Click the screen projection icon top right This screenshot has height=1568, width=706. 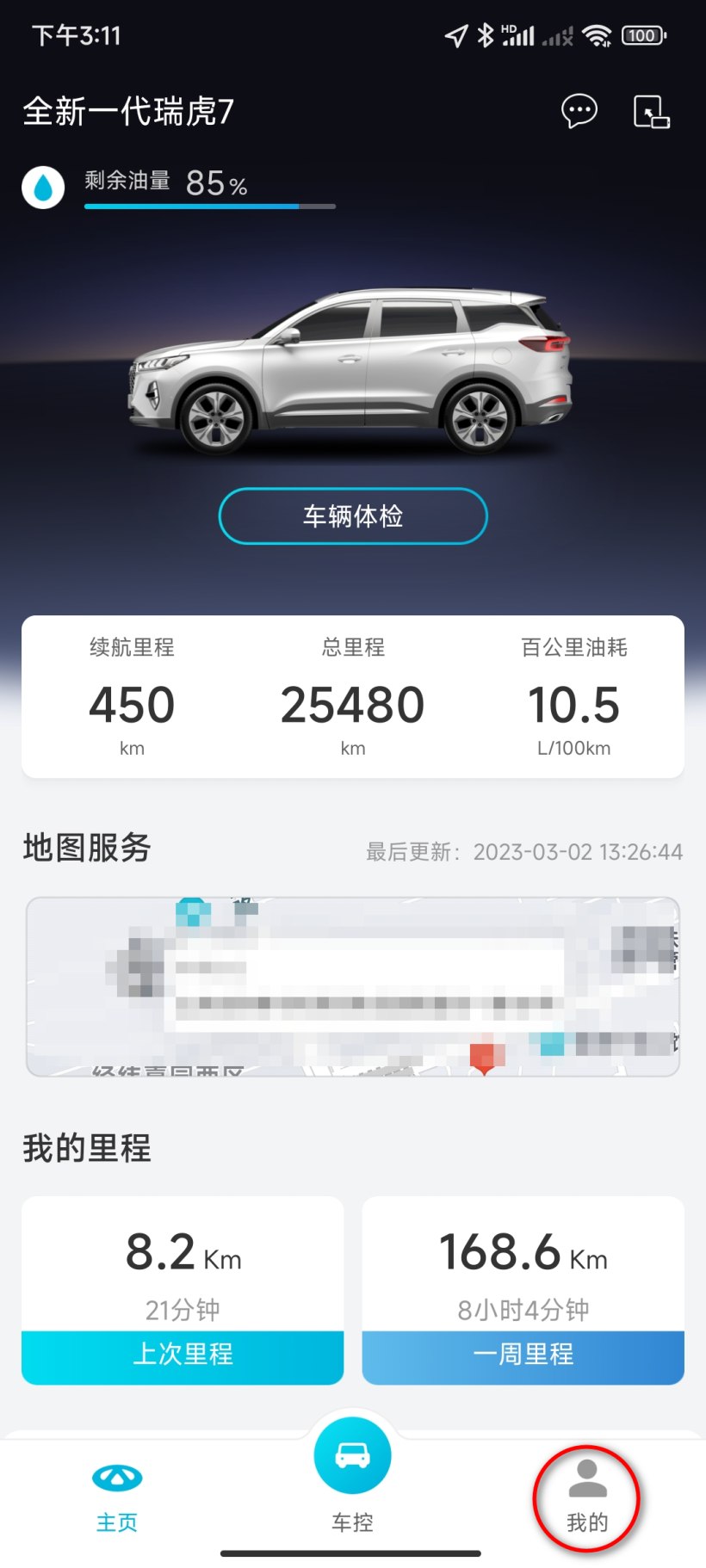651,112
